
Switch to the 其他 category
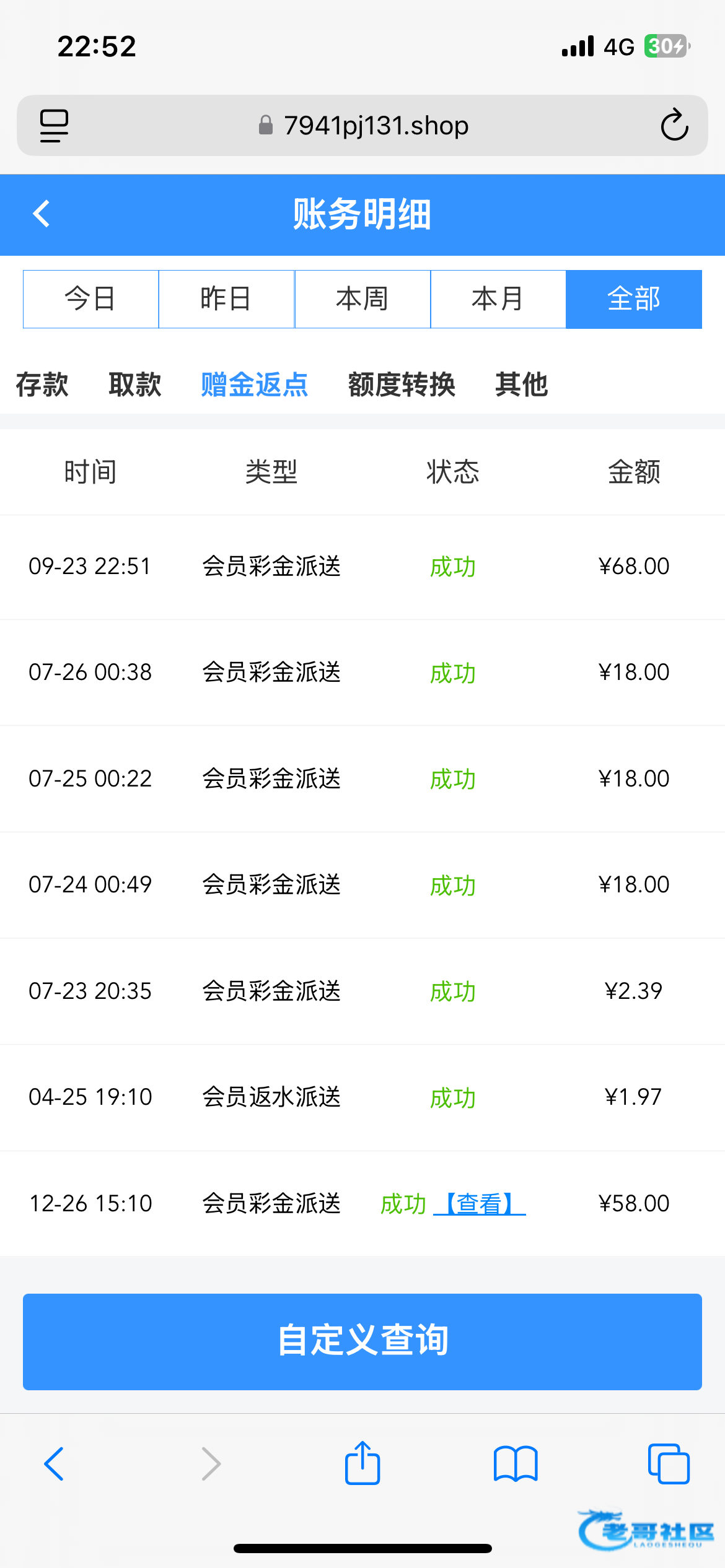click(522, 385)
